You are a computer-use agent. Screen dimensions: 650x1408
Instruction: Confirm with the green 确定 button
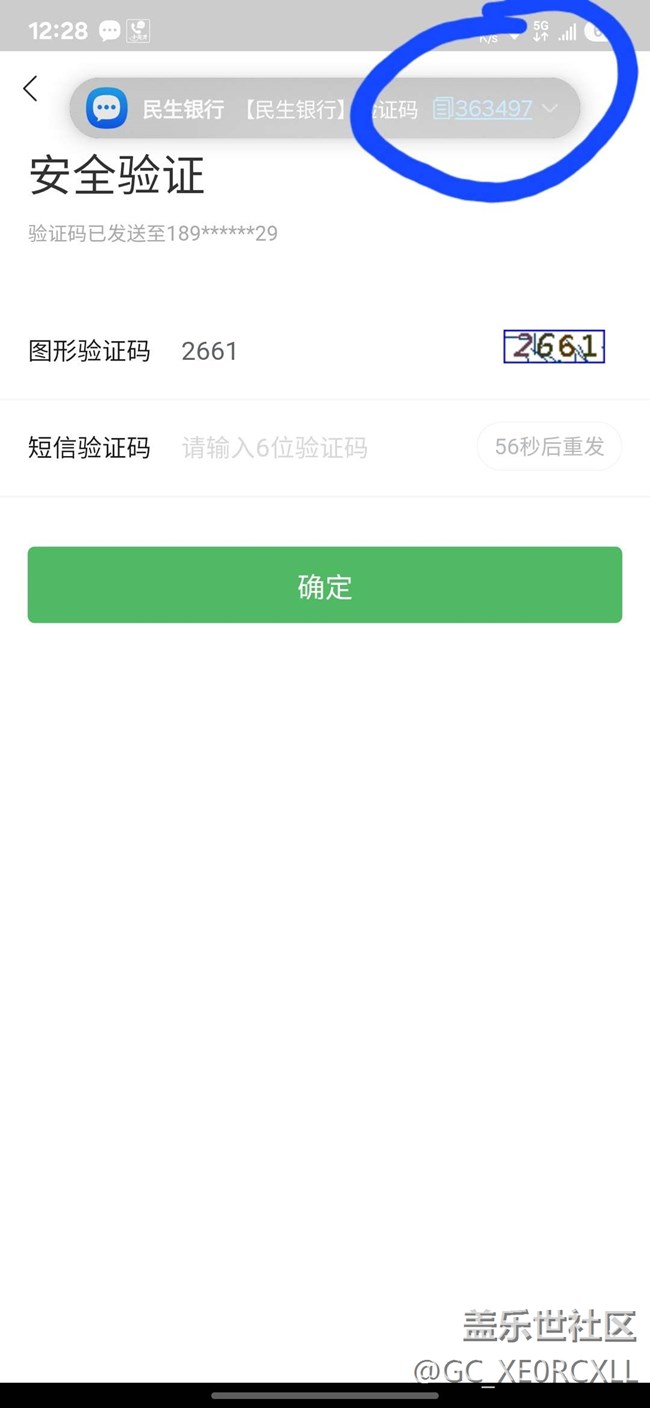click(x=325, y=585)
